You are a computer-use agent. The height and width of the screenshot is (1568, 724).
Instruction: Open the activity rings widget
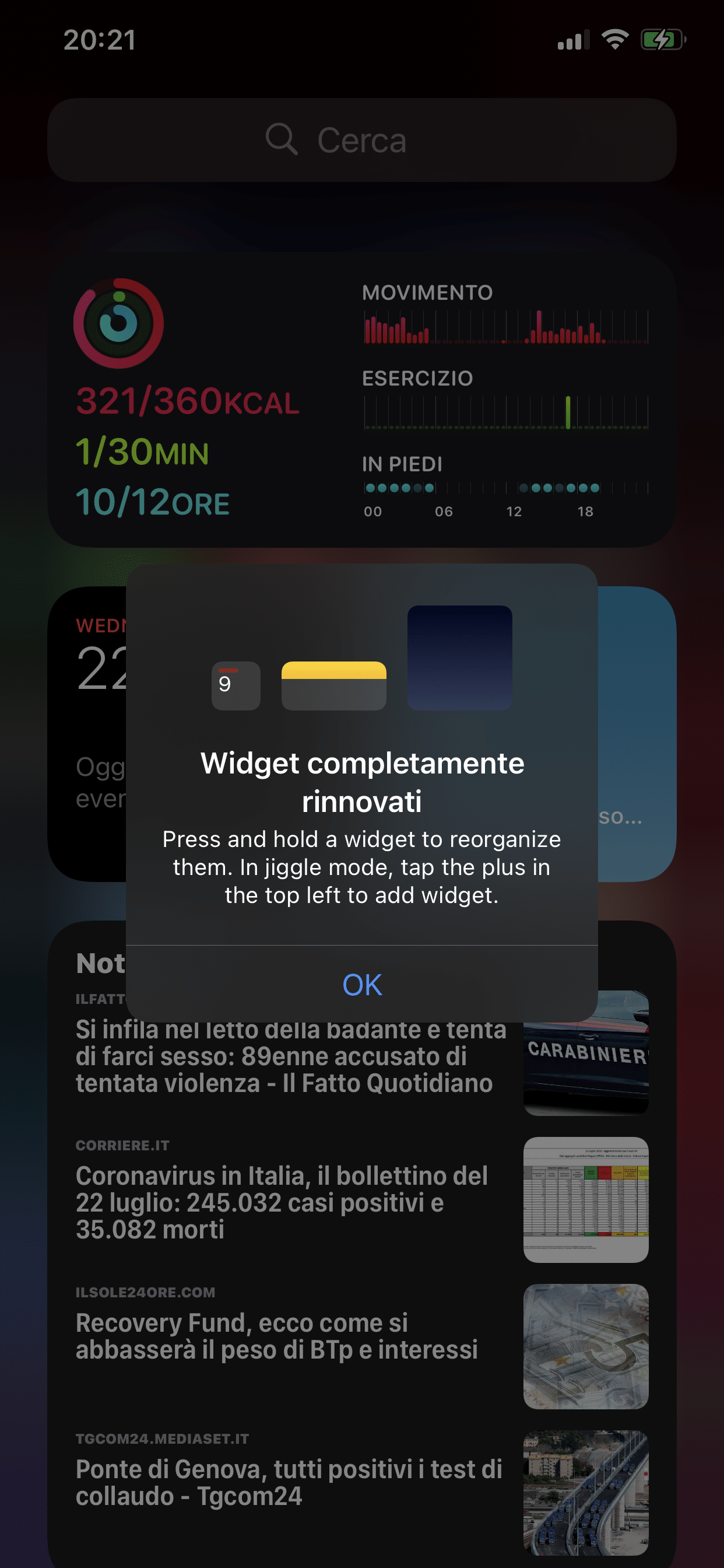(362, 400)
